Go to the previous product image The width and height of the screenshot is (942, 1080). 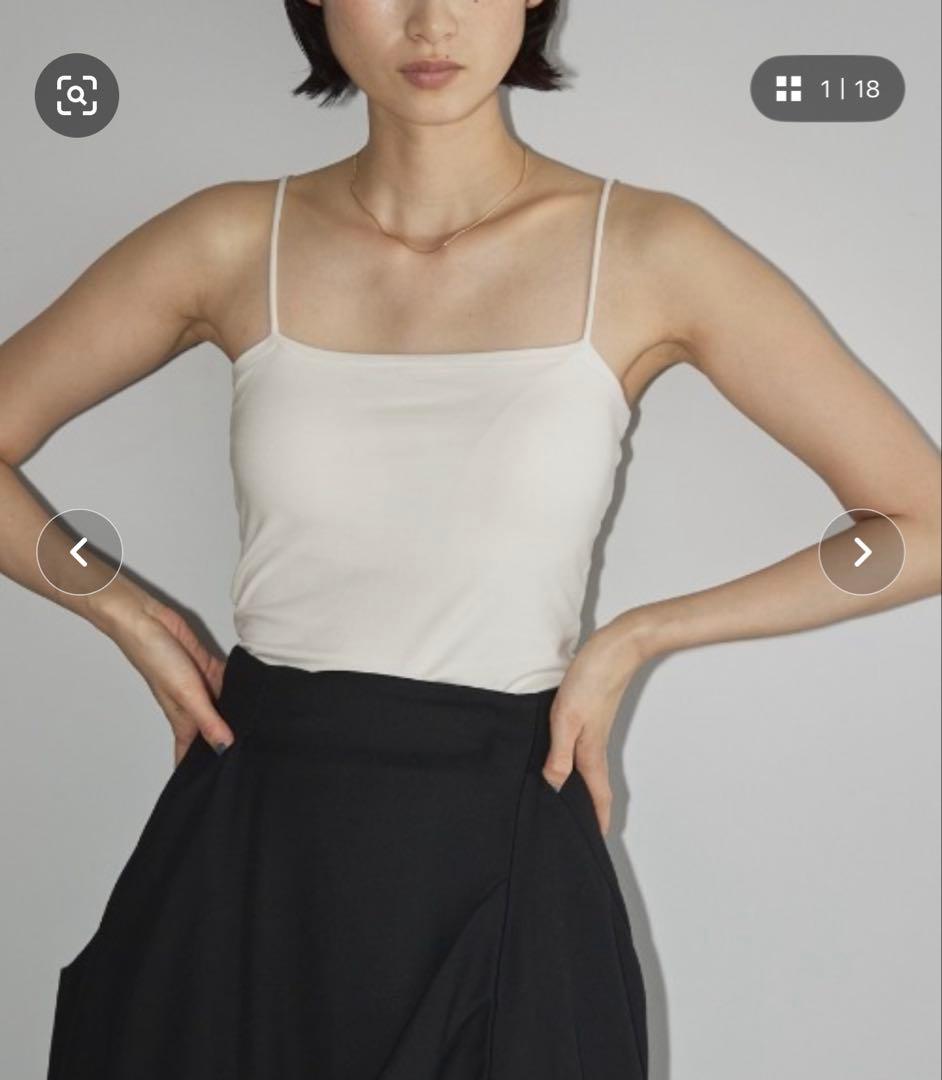coord(79,552)
